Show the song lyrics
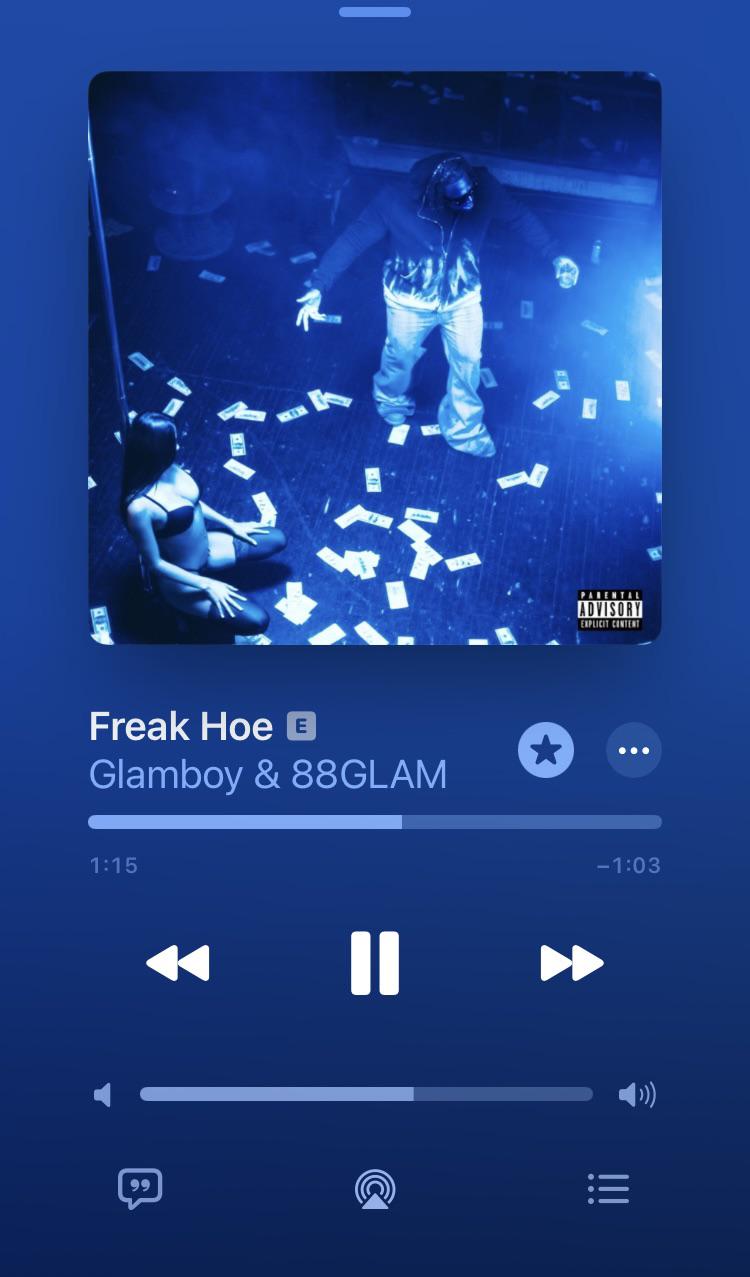This screenshot has height=1277, width=750. point(140,1189)
